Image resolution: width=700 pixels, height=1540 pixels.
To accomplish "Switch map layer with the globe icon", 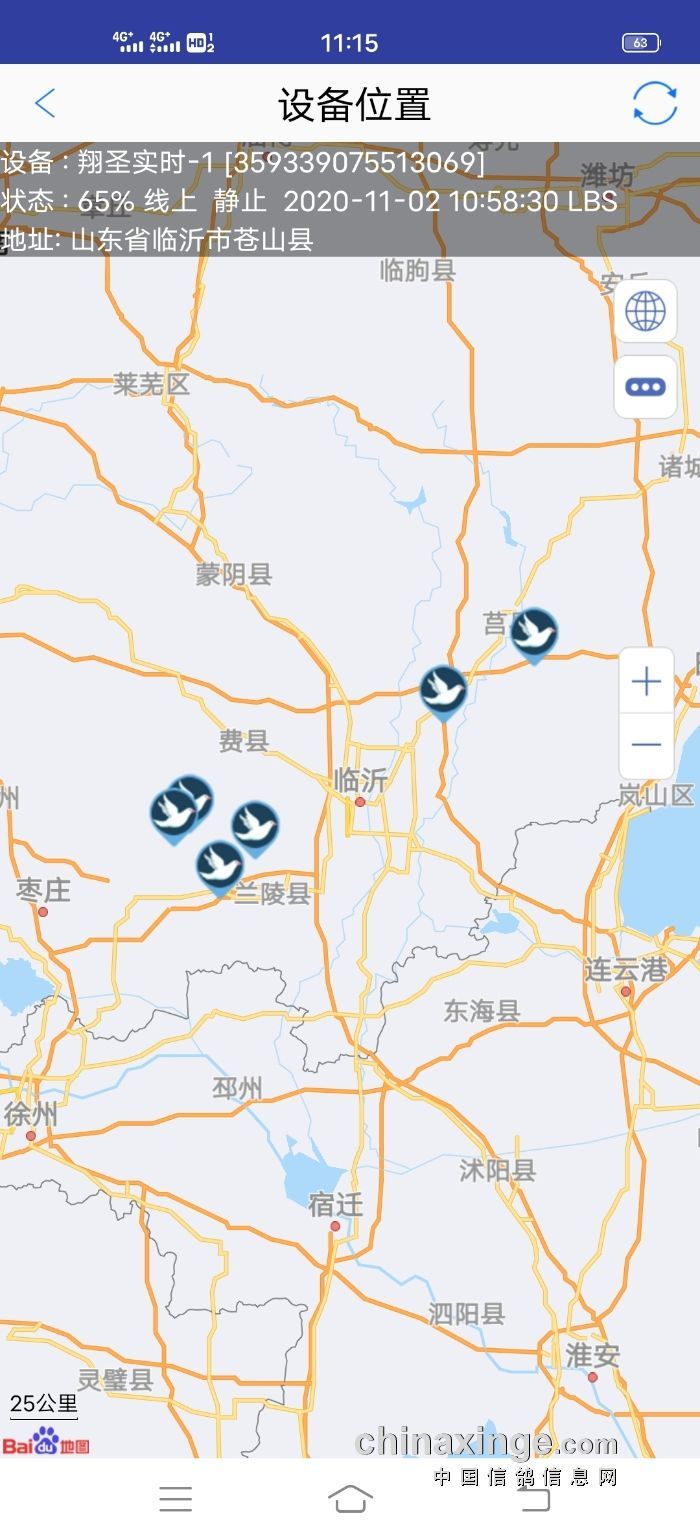I will pyautogui.click(x=645, y=312).
